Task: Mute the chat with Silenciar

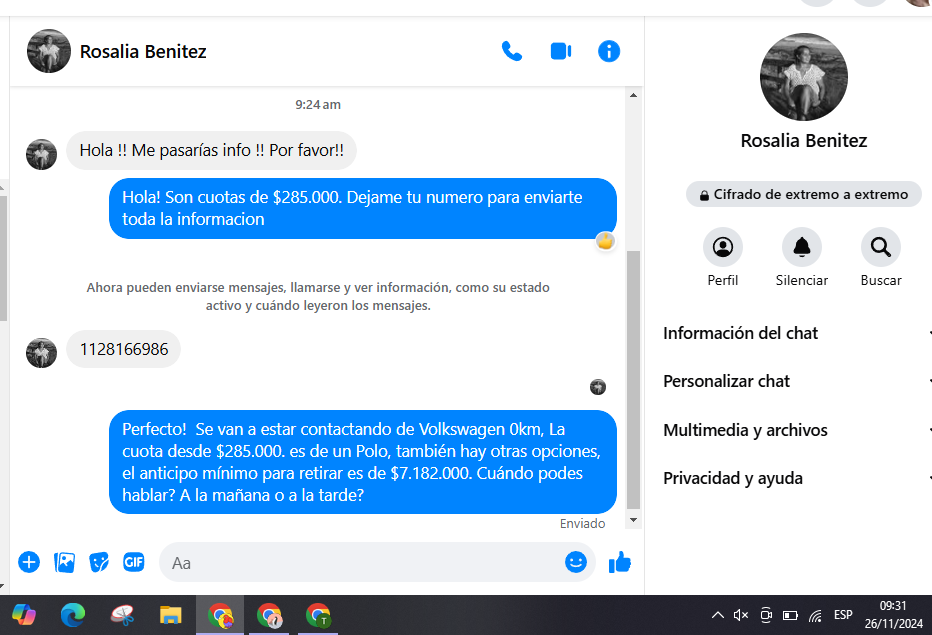Action: pos(801,247)
